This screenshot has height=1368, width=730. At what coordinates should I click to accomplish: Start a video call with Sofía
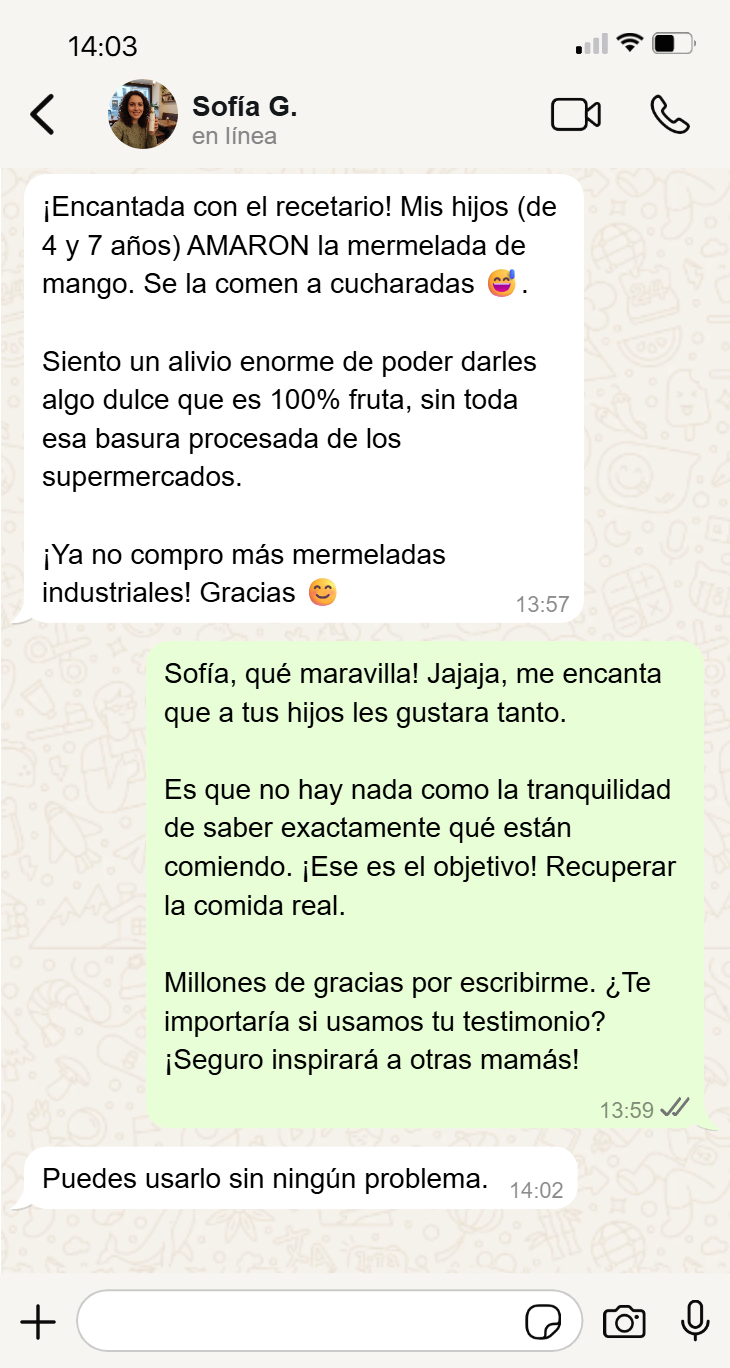click(576, 115)
